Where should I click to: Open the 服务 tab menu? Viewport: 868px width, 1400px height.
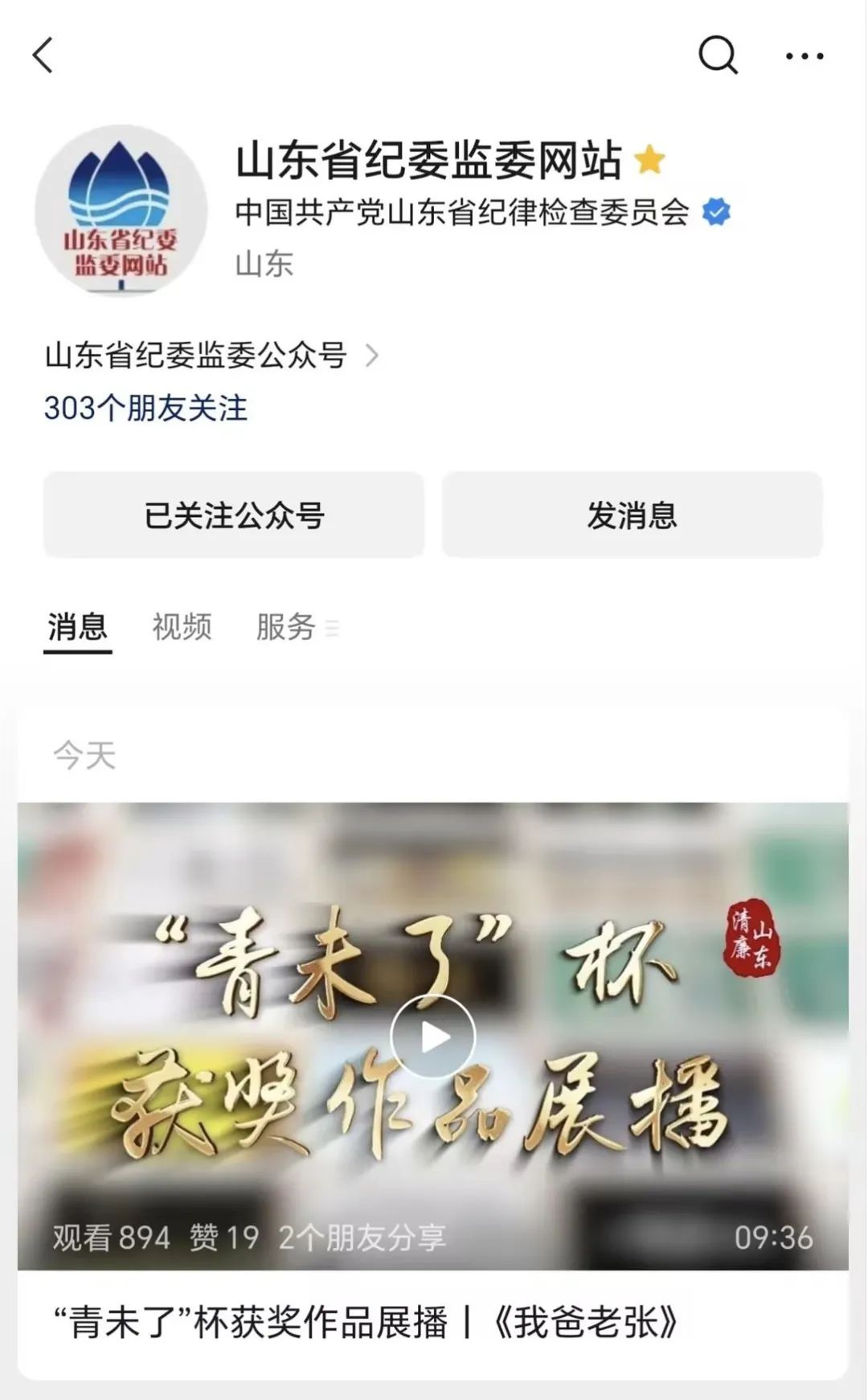coord(296,626)
